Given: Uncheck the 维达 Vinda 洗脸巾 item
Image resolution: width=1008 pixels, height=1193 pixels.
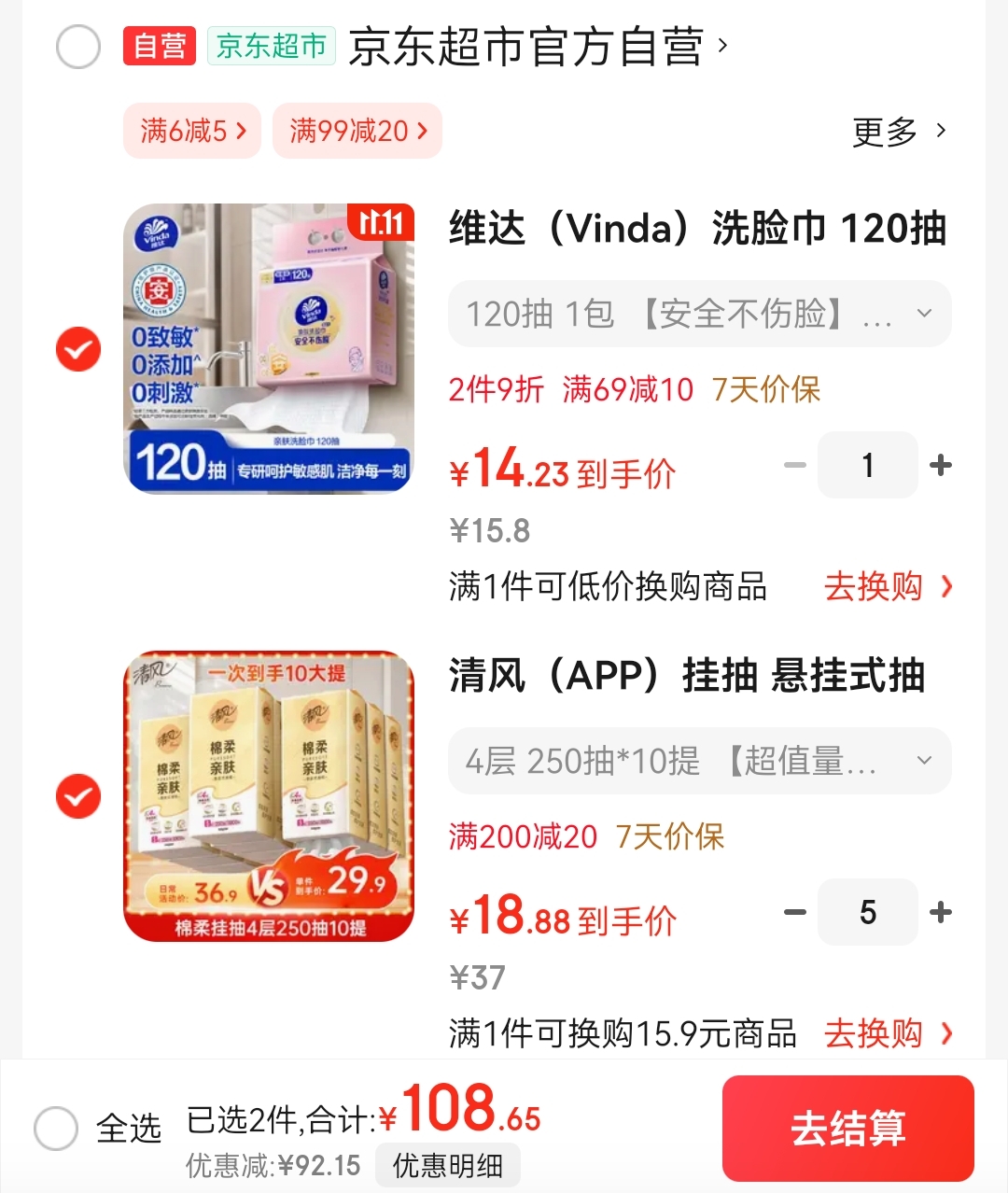Looking at the screenshot, I should pos(78,349).
